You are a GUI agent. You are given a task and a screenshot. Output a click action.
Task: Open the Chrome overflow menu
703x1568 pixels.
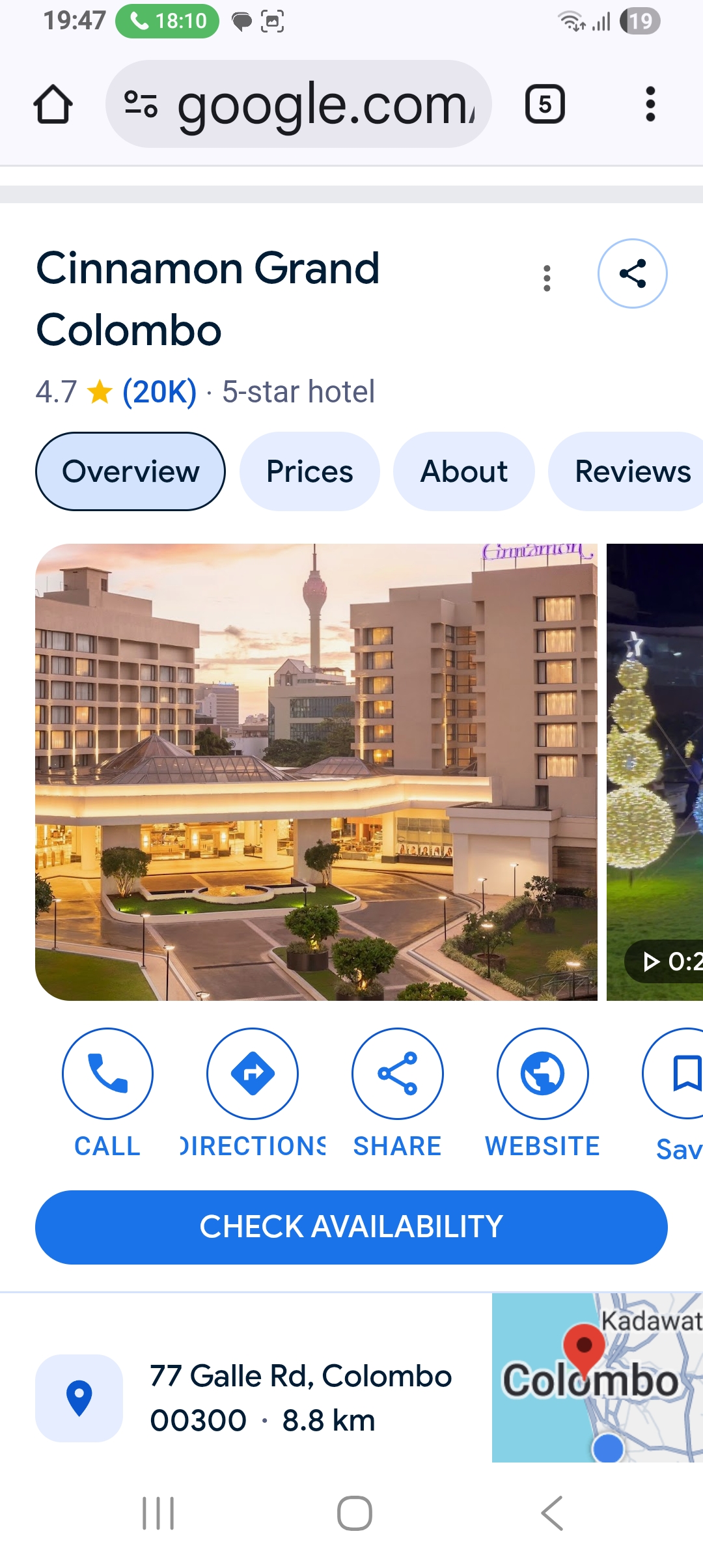(650, 104)
